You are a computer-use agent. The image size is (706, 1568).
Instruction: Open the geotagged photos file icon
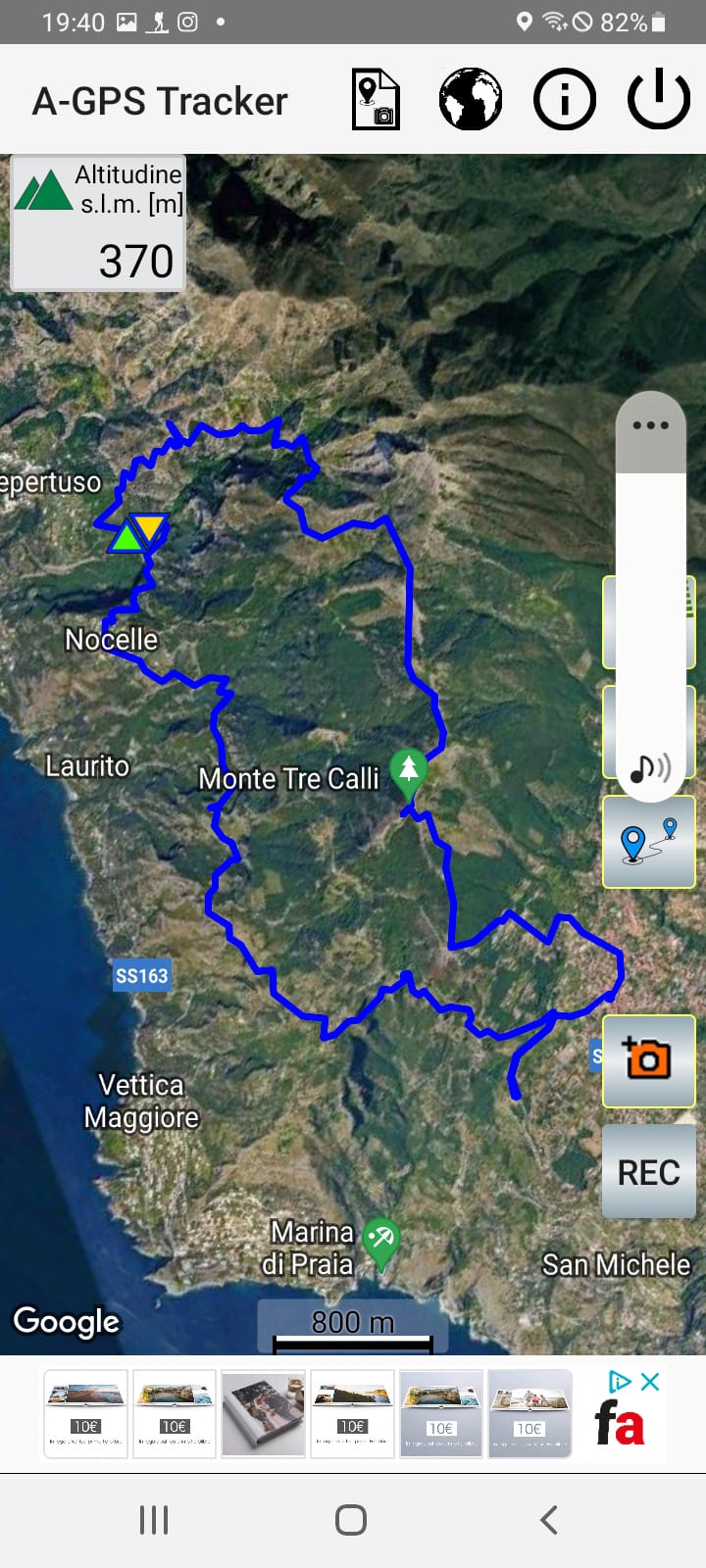pos(377,100)
